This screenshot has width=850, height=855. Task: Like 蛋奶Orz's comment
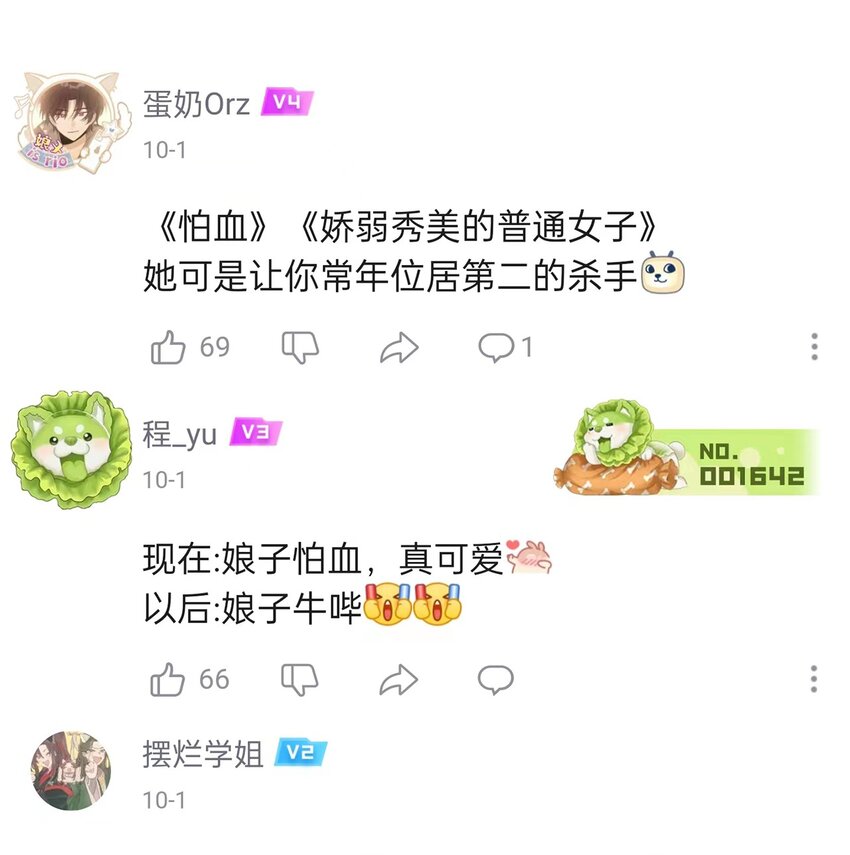tap(168, 347)
